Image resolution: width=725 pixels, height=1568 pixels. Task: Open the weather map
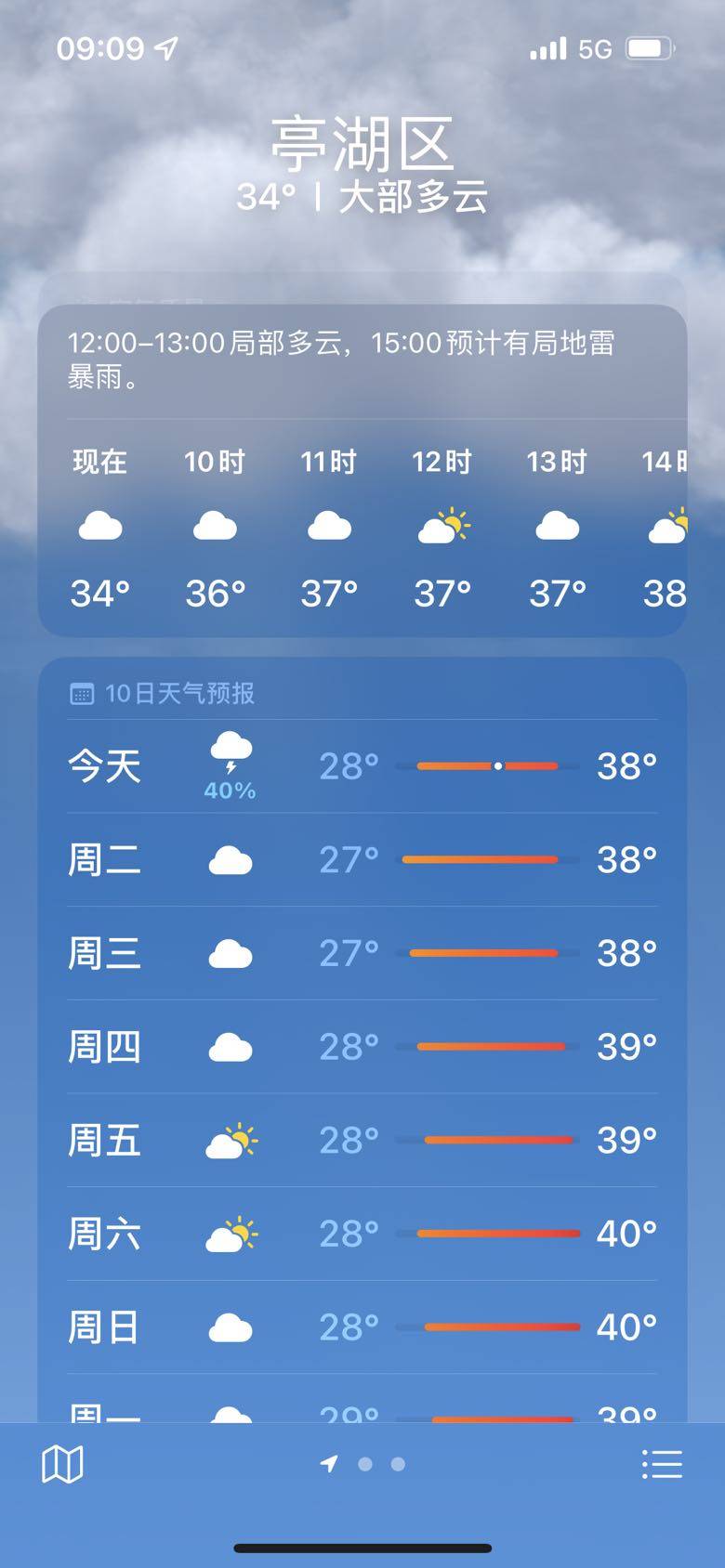pos(62,1465)
